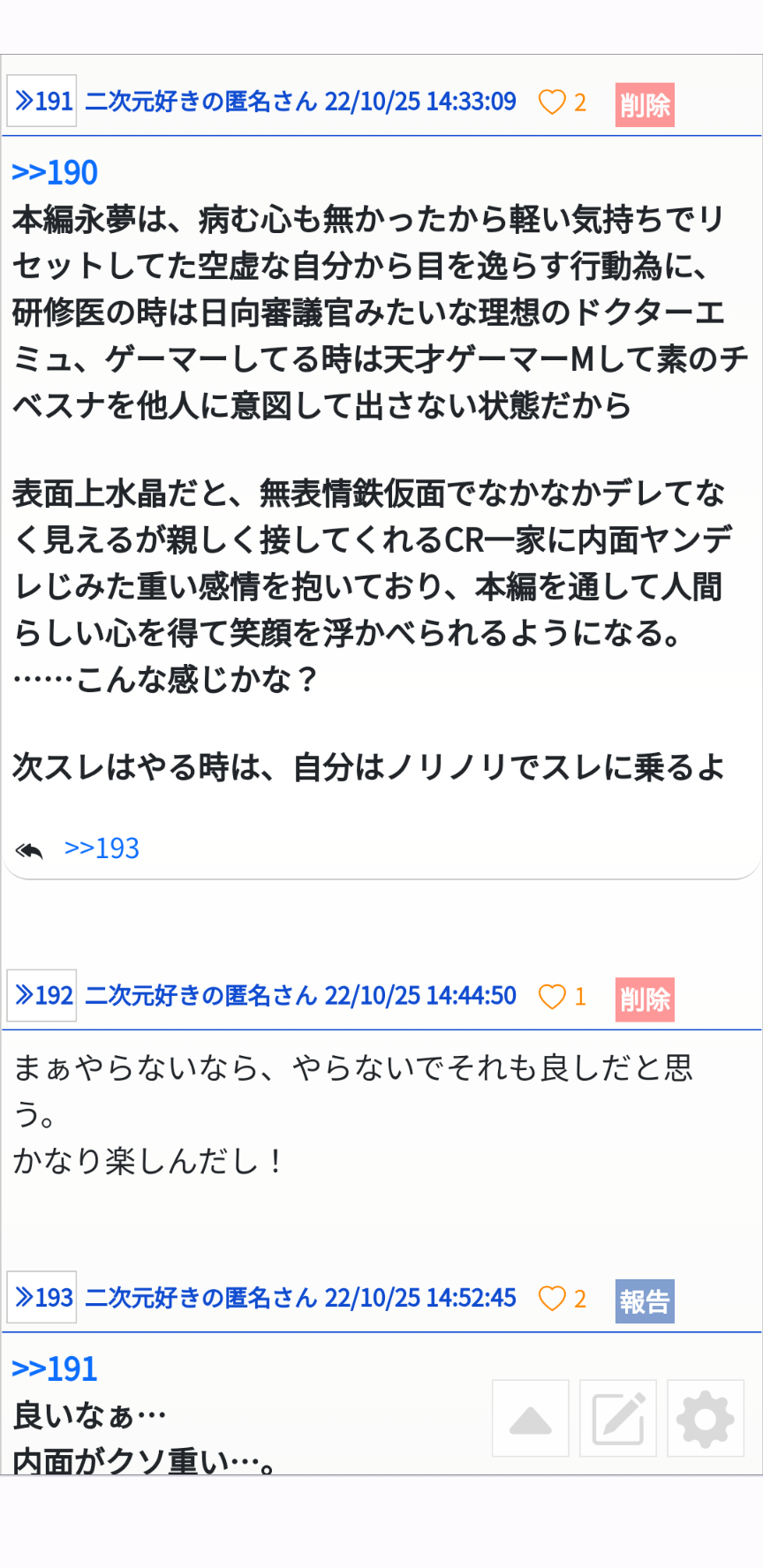Delete post 192 with 削除 button

pos(645,999)
